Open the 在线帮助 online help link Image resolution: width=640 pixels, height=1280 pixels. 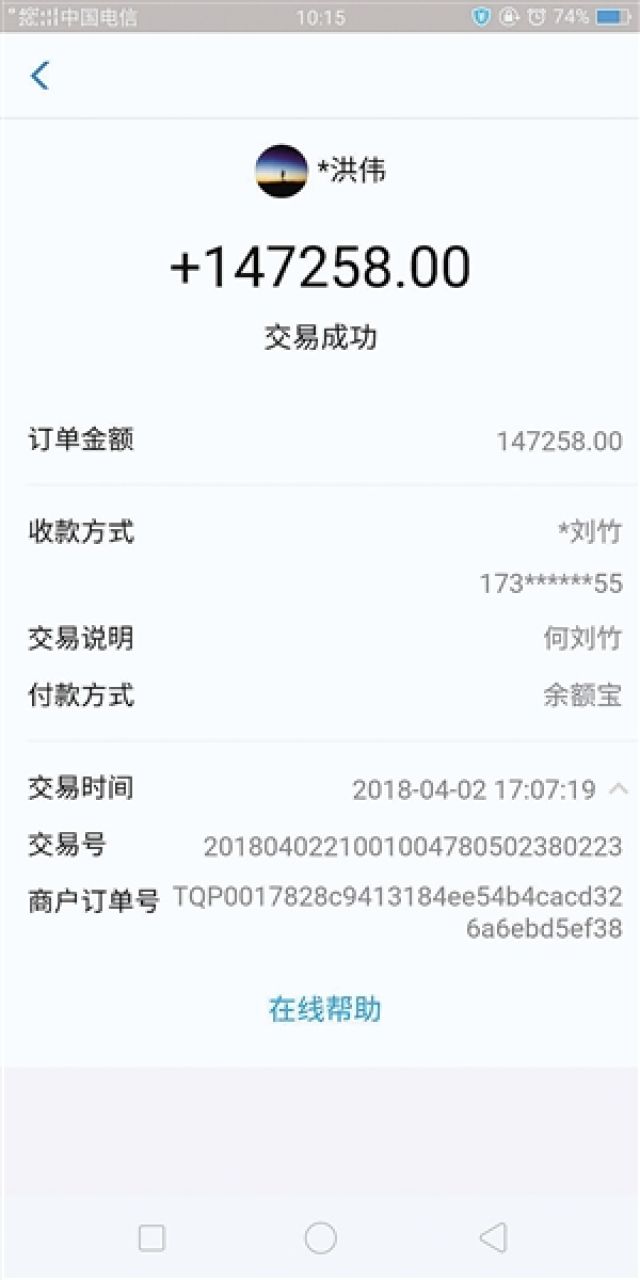pyautogui.click(x=325, y=1009)
